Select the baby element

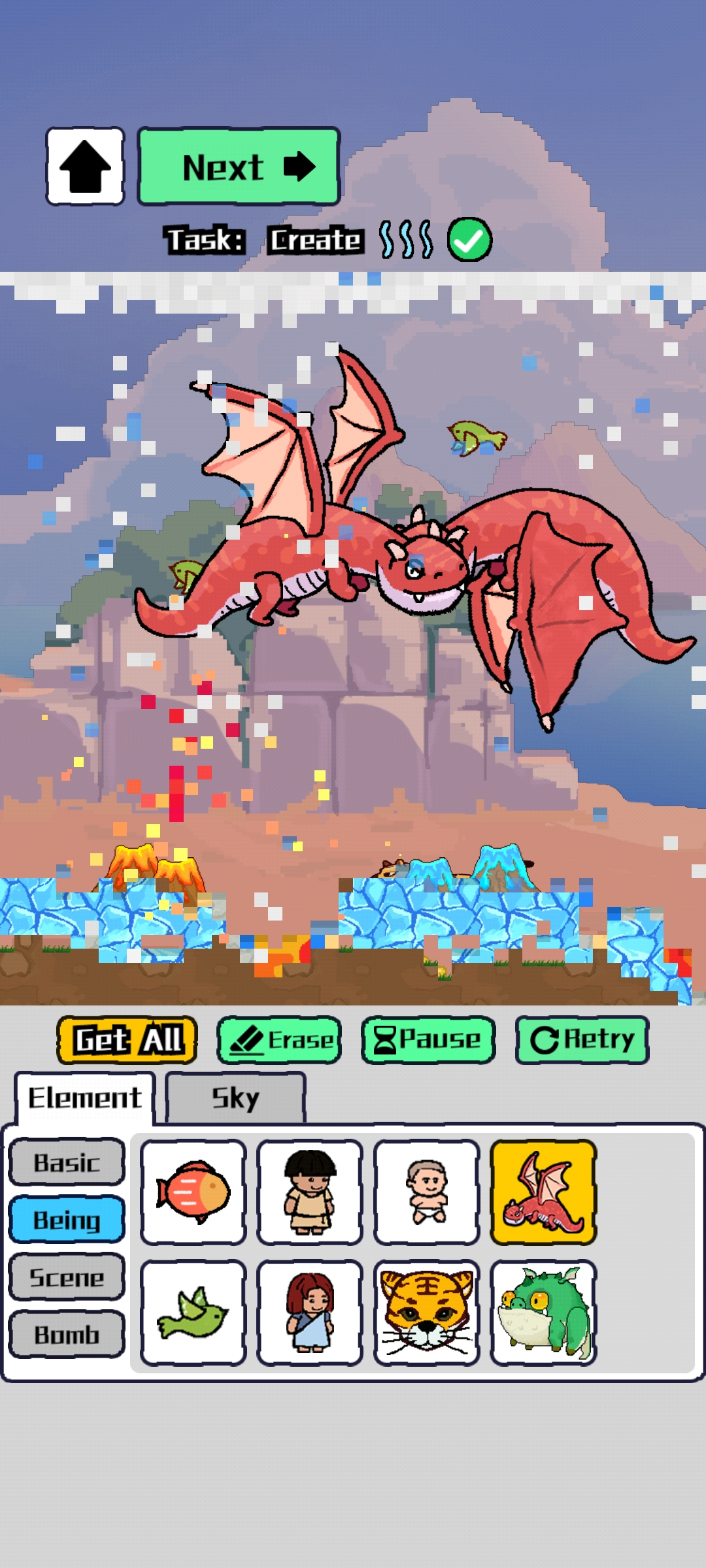426,1192
